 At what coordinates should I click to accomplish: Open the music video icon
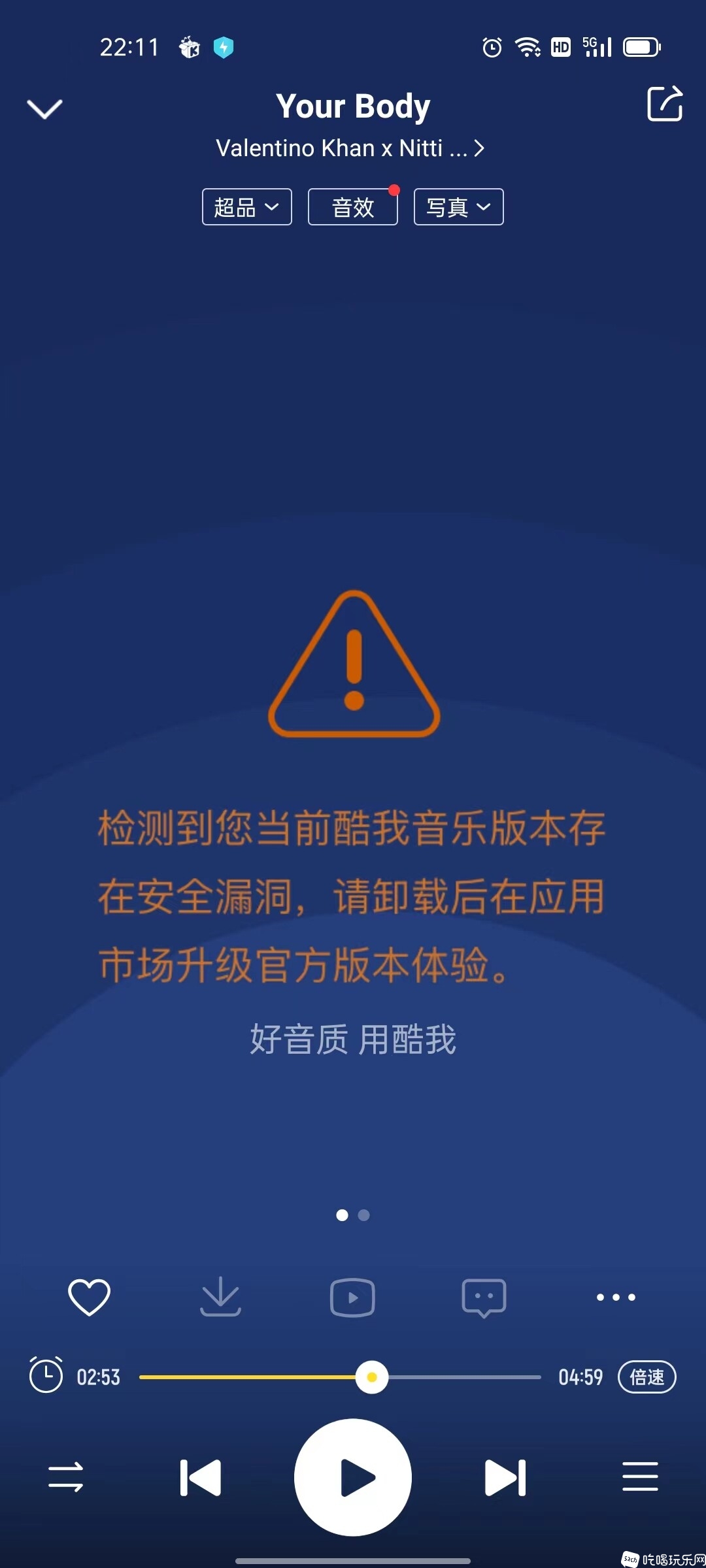(352, 1297)
